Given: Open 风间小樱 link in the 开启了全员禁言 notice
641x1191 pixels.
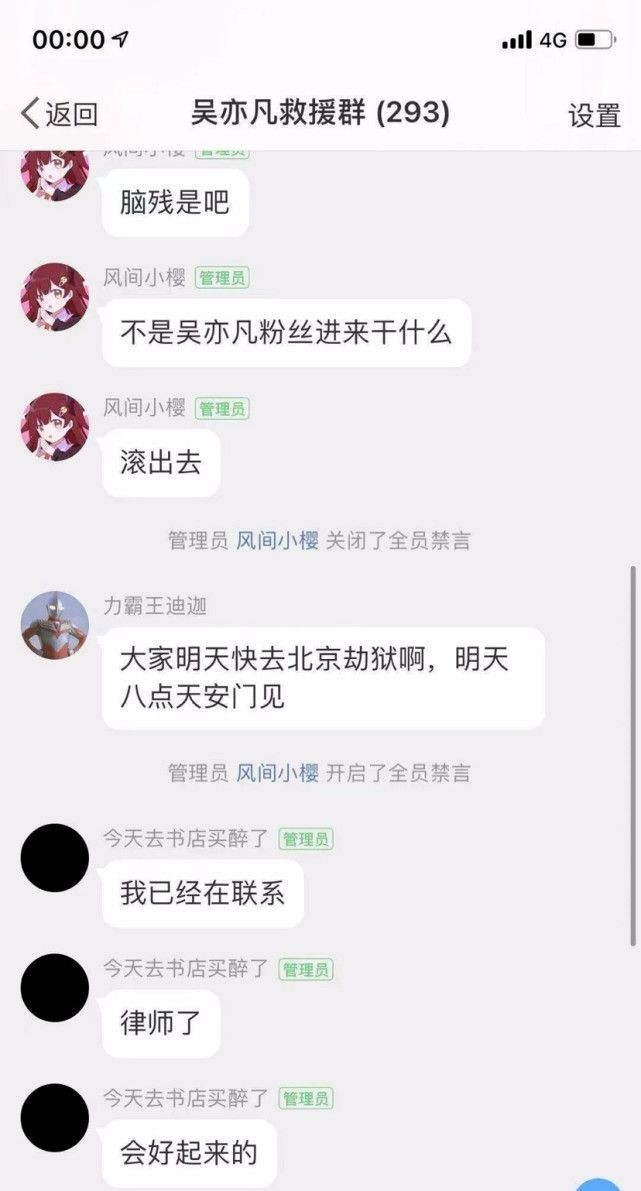Looking at the screenshot, I should pyautogui.click(x=277, y=773).
